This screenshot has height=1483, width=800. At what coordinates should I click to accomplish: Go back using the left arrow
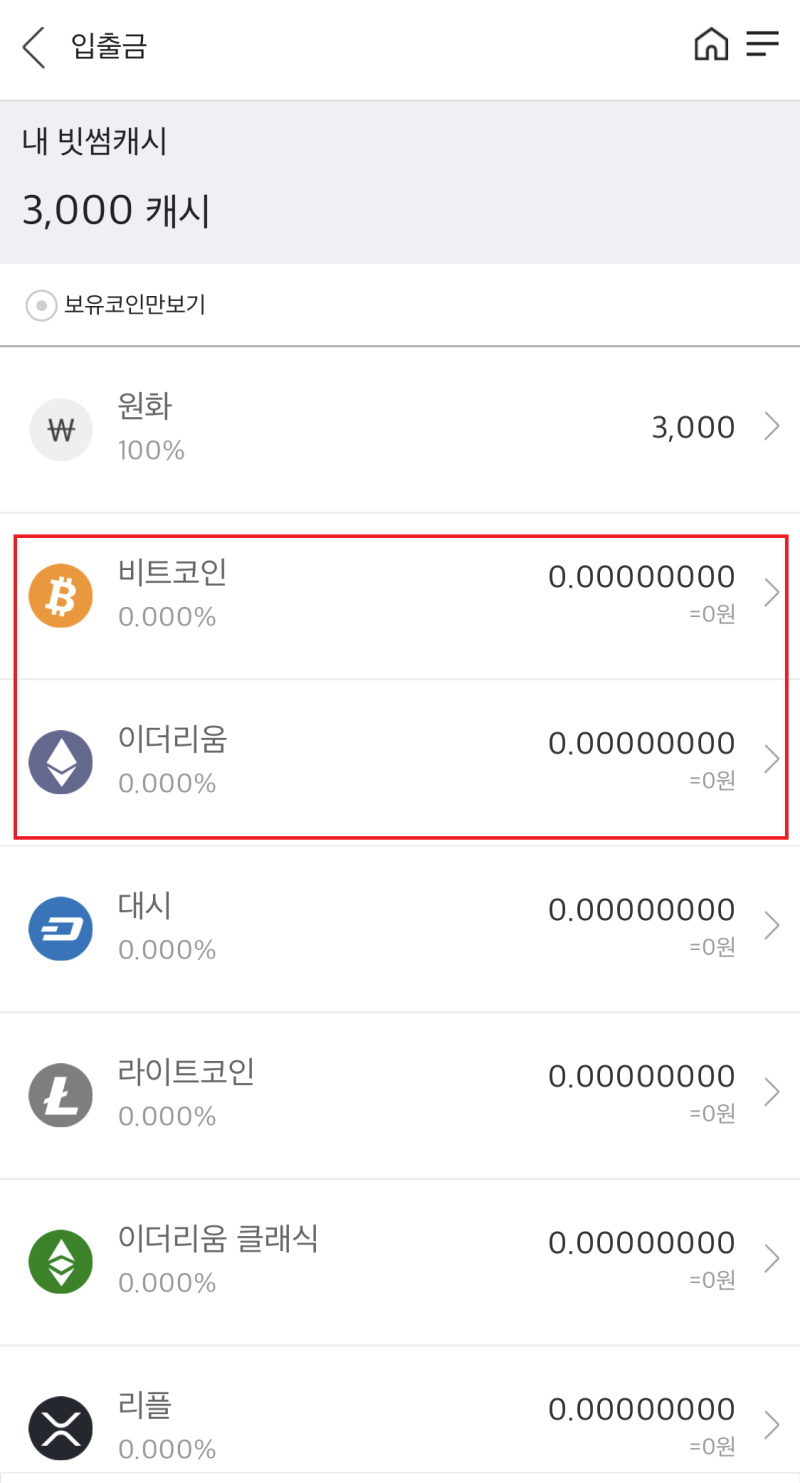tap(32, 46)
